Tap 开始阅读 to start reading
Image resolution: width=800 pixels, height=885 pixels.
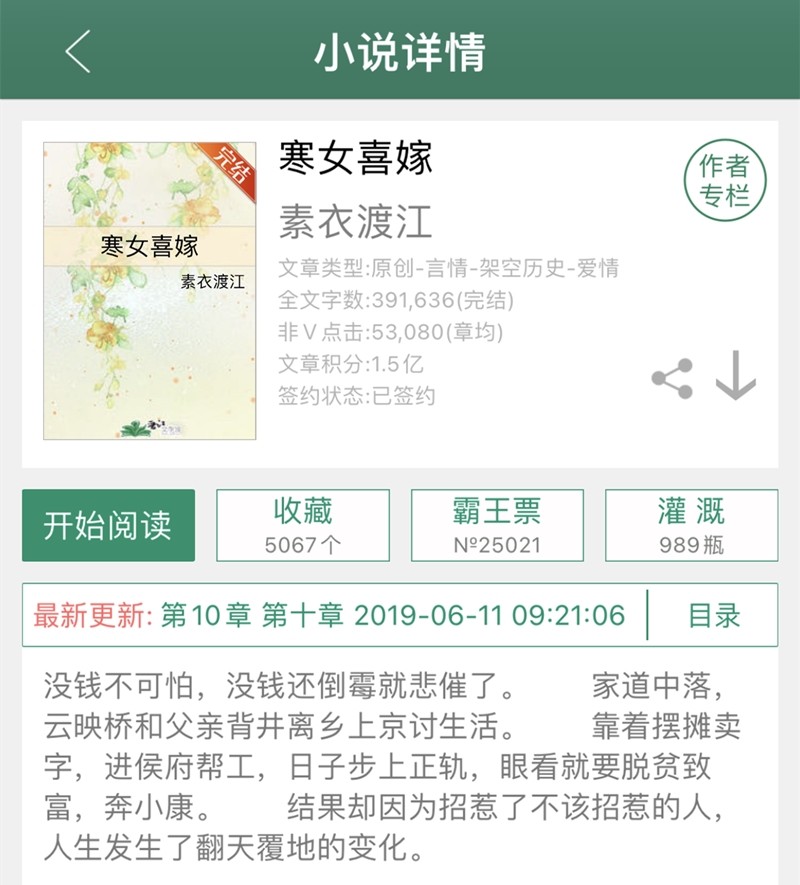(x=108, y=525)
